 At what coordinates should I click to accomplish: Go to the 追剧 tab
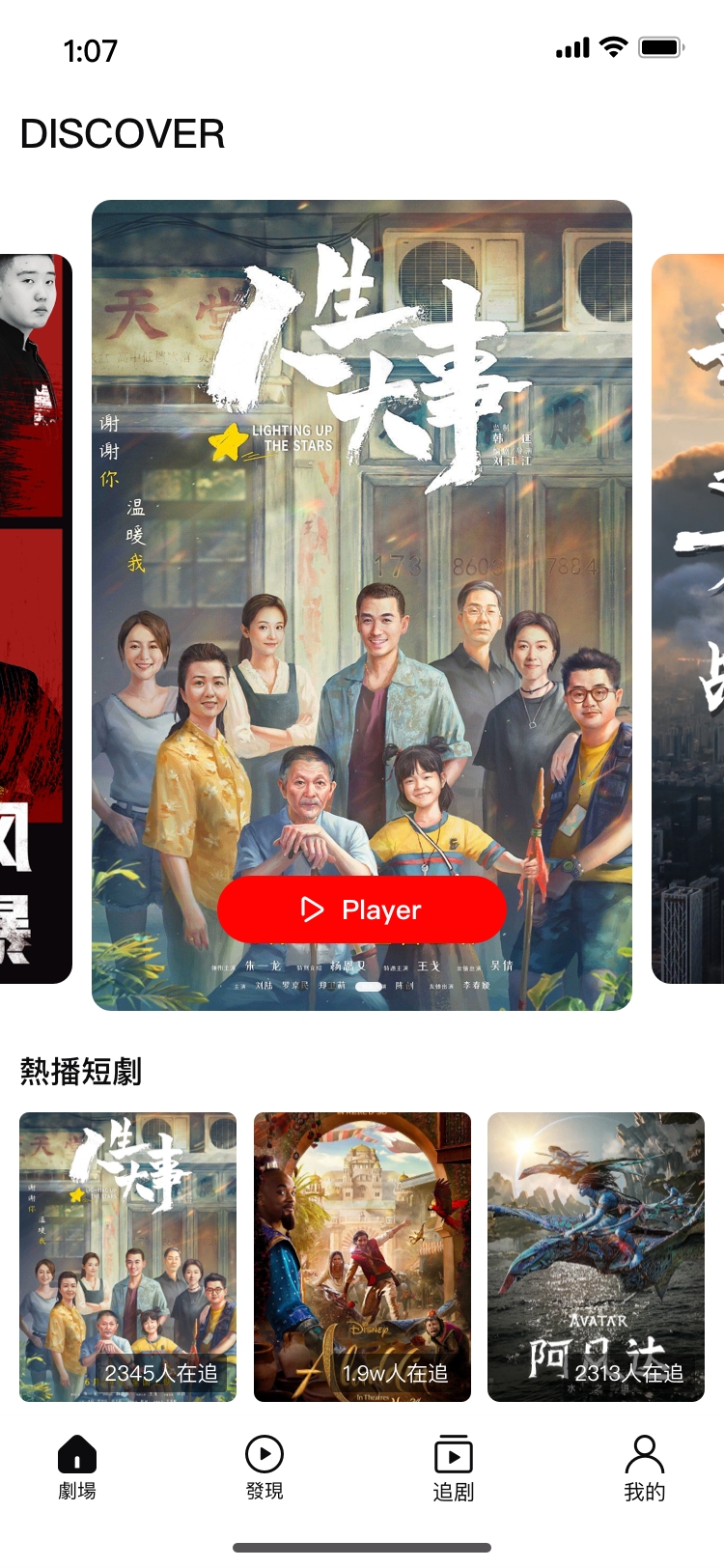(453, 1468)
